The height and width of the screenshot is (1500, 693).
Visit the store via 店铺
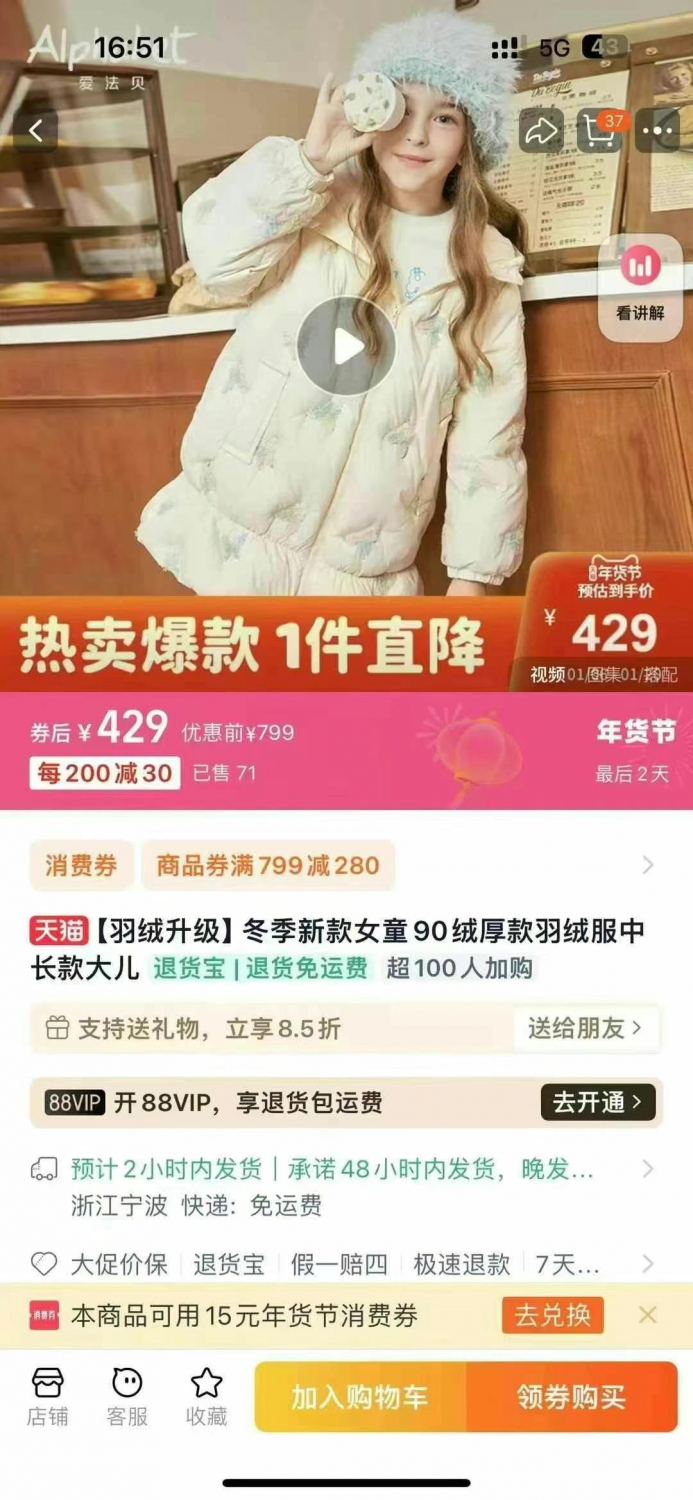tap(47, 1397)
